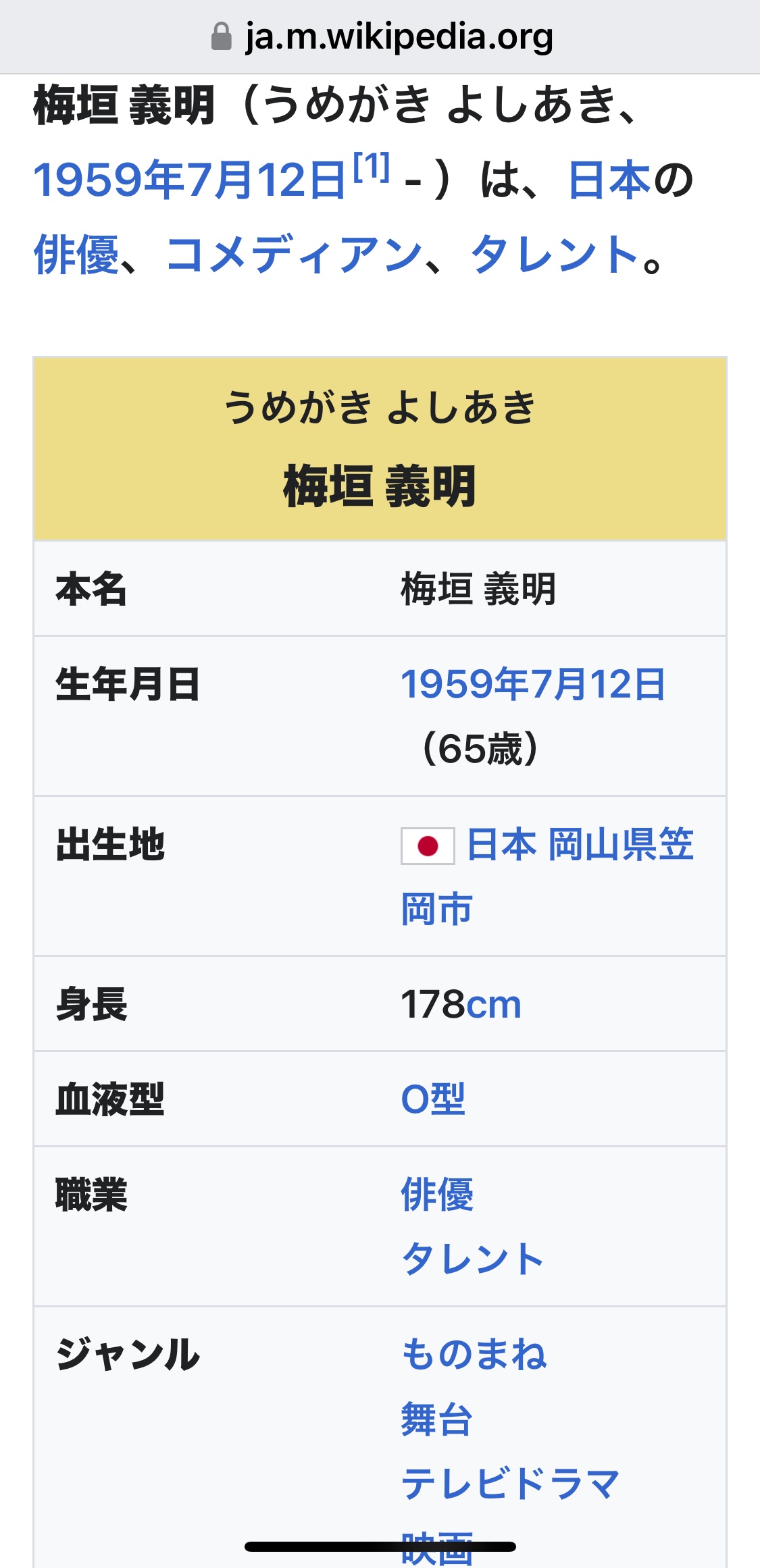Image resolution: width=760 pixels, height=1568 pixels.
Task: Open the ものまね genre link
Action: 474,1354
